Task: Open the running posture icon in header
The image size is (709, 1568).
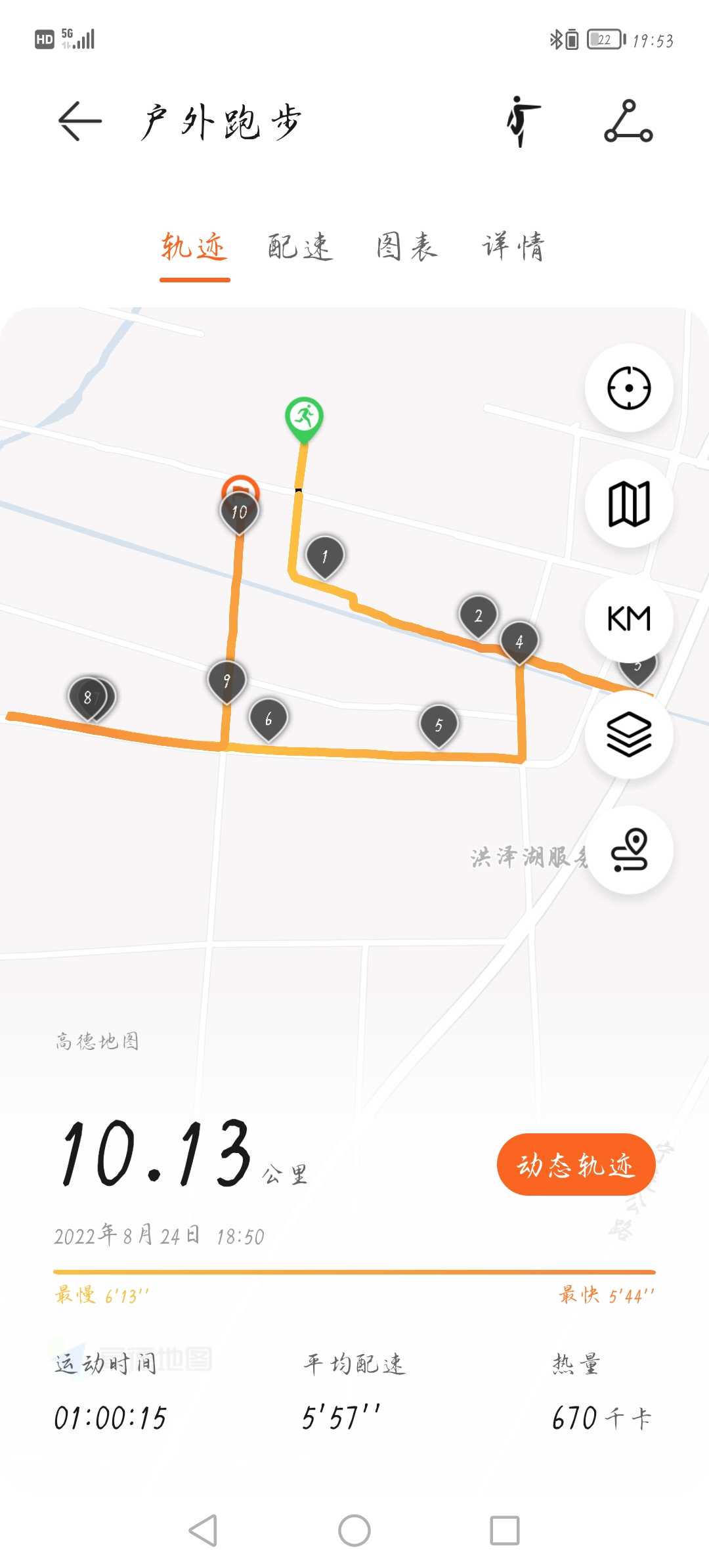Action: tap(523, 121)
